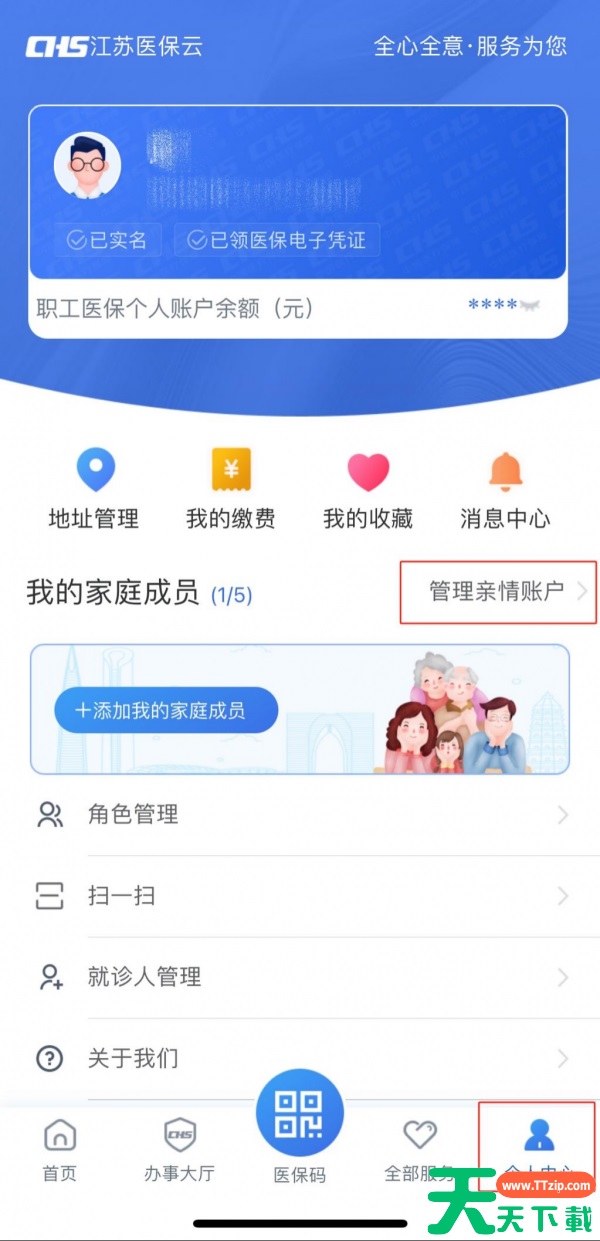Screen dimensions: 600x1241
Task: Open 扫一扫 scanner row
Action: coord(300,896)
